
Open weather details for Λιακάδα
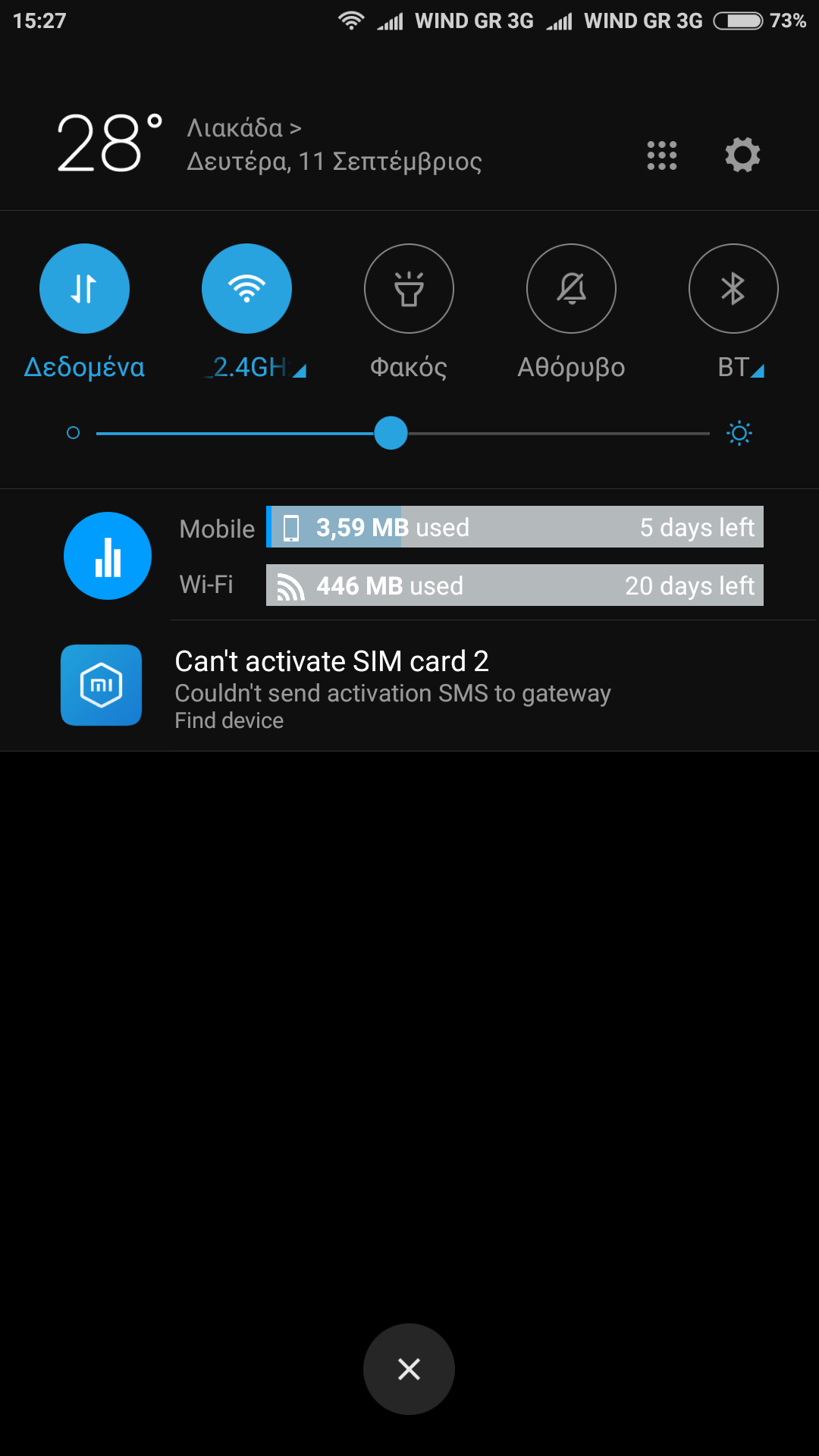point(243,128)
